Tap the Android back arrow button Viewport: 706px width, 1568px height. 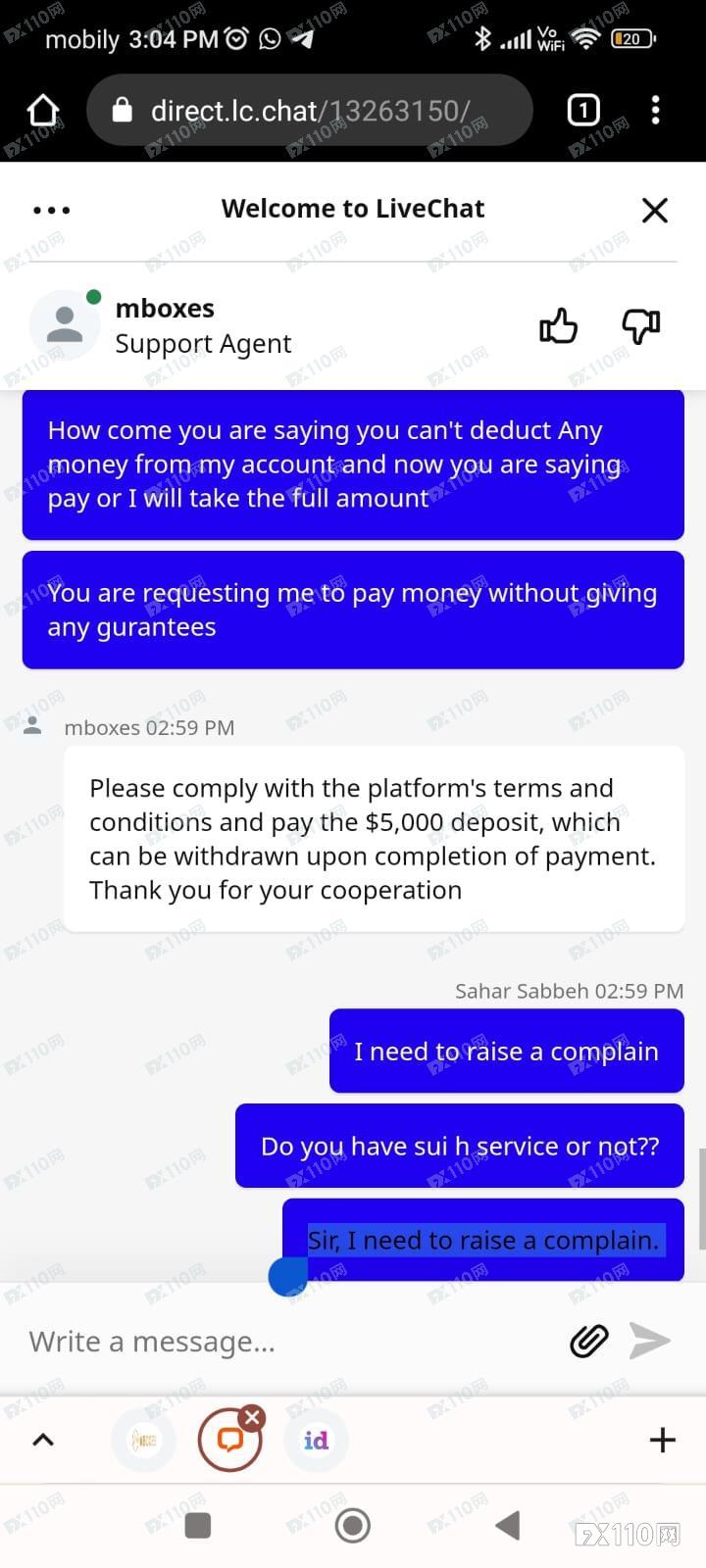[x=507, y=1525]
